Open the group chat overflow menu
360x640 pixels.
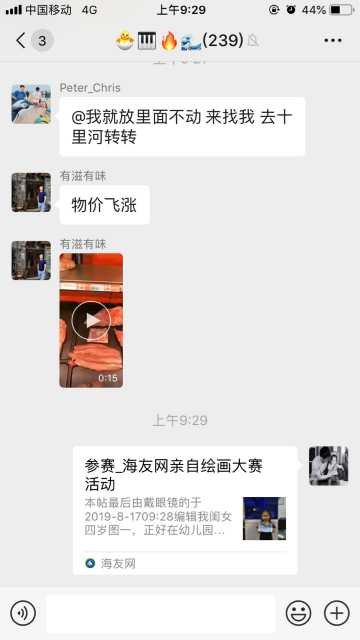[x=333, y=40]
